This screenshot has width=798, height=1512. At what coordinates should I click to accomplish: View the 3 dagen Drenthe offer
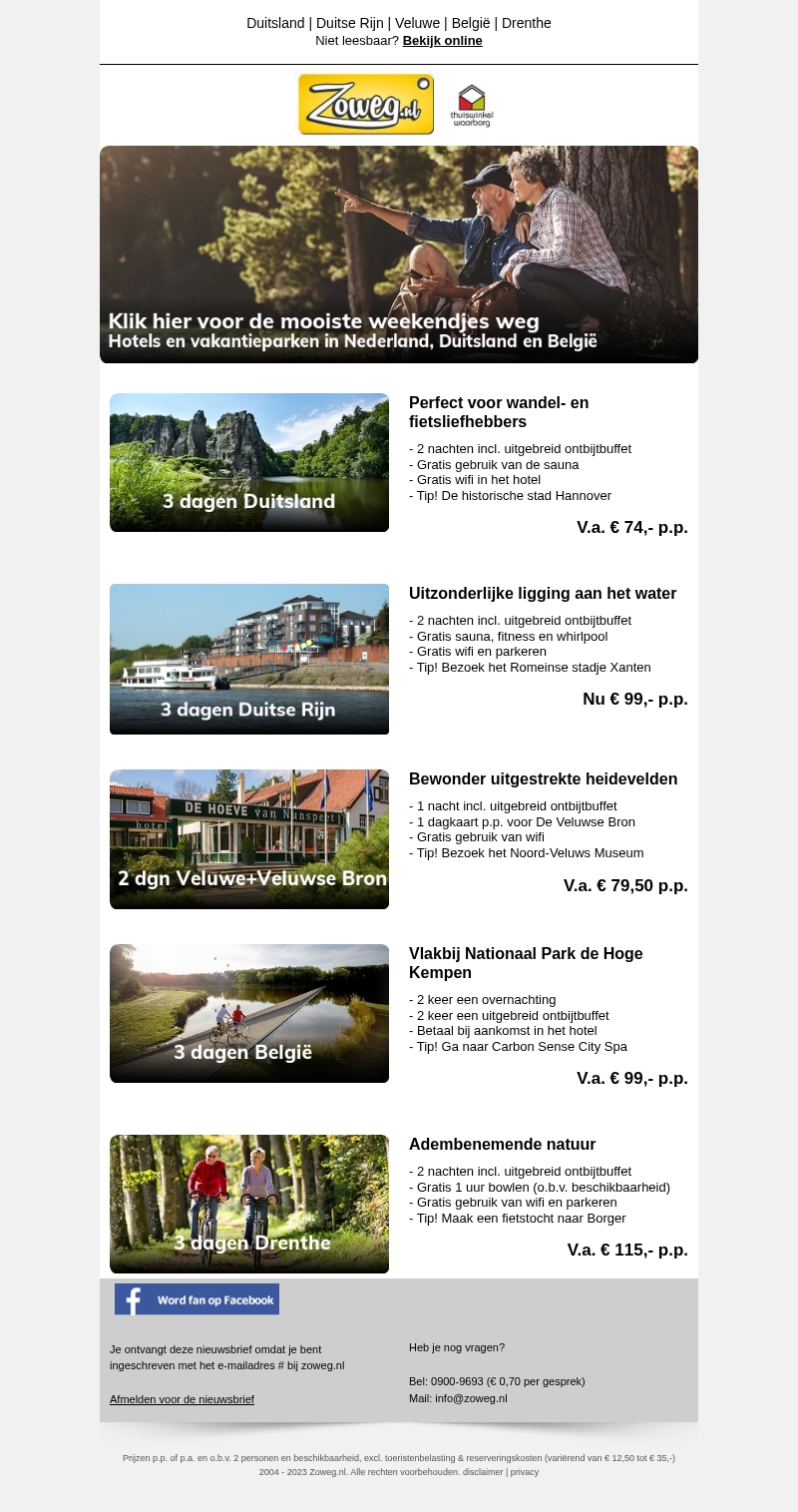[x=249, y=1204]
